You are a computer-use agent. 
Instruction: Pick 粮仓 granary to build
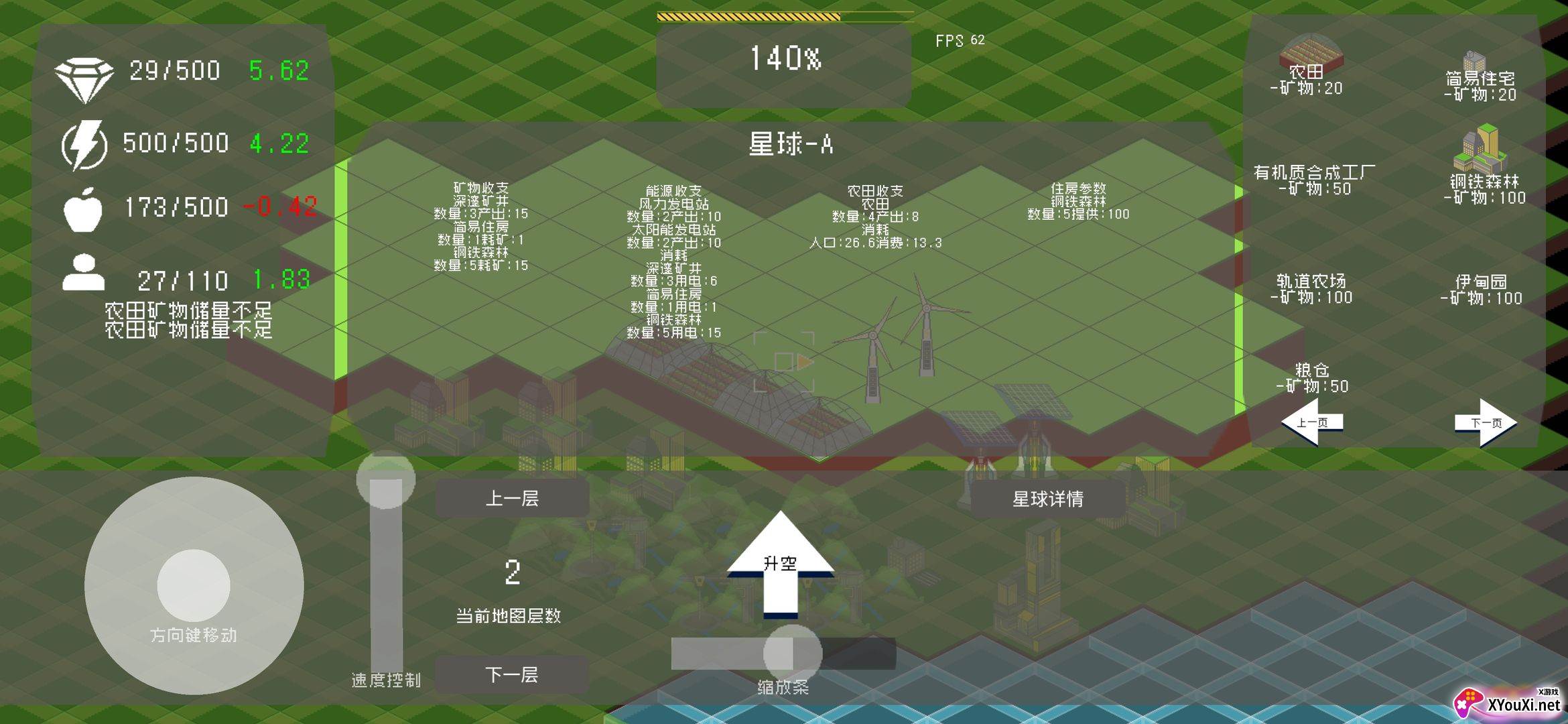tap(1312, 377)
